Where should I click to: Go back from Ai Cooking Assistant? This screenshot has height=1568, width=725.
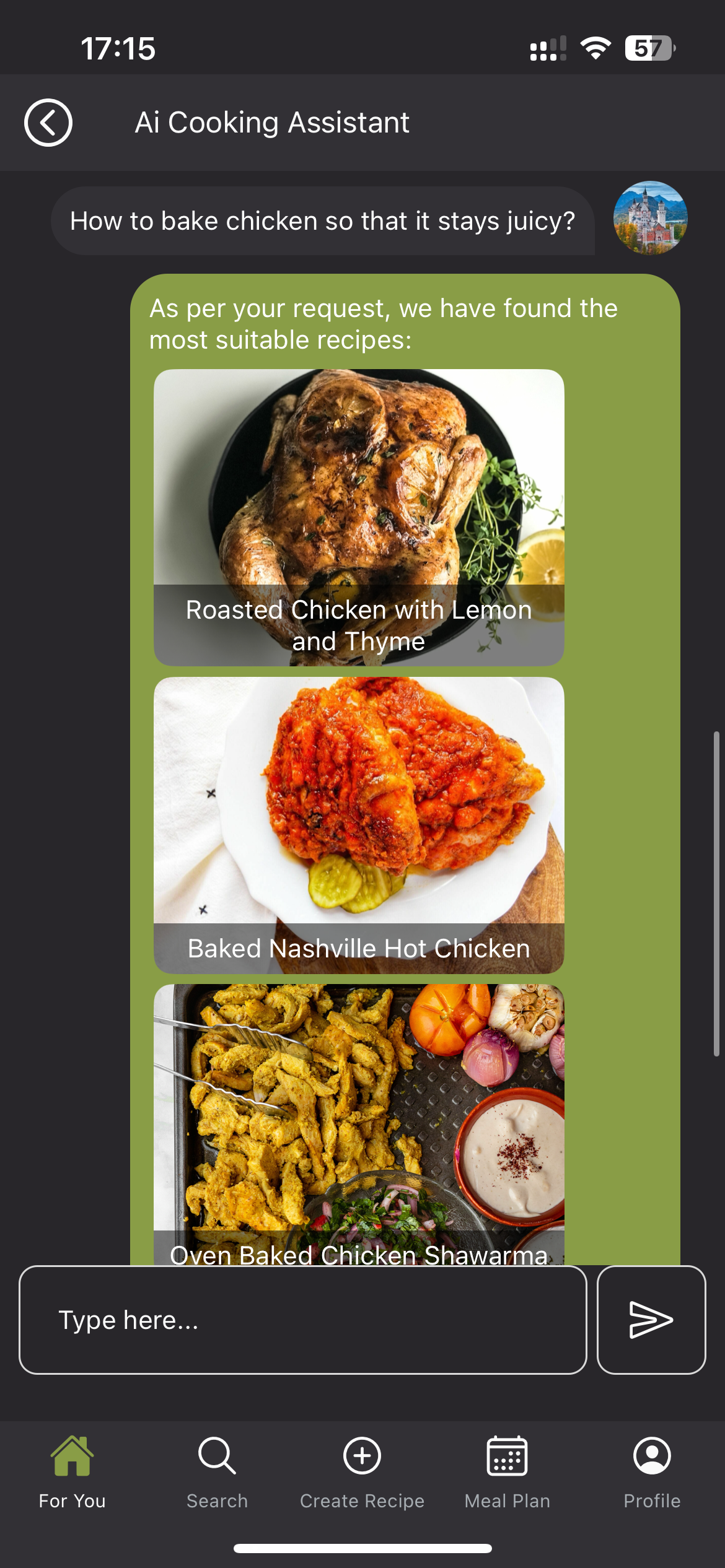point(48,123)
